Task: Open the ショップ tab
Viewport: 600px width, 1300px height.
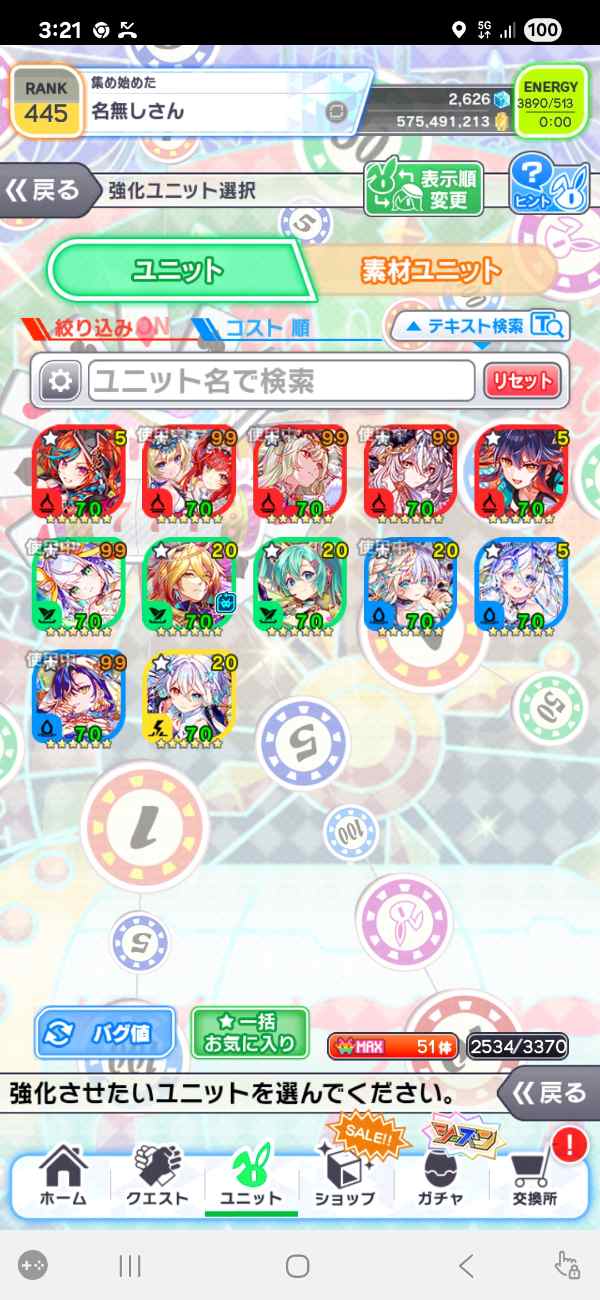Action: (x=345, y=1180)
